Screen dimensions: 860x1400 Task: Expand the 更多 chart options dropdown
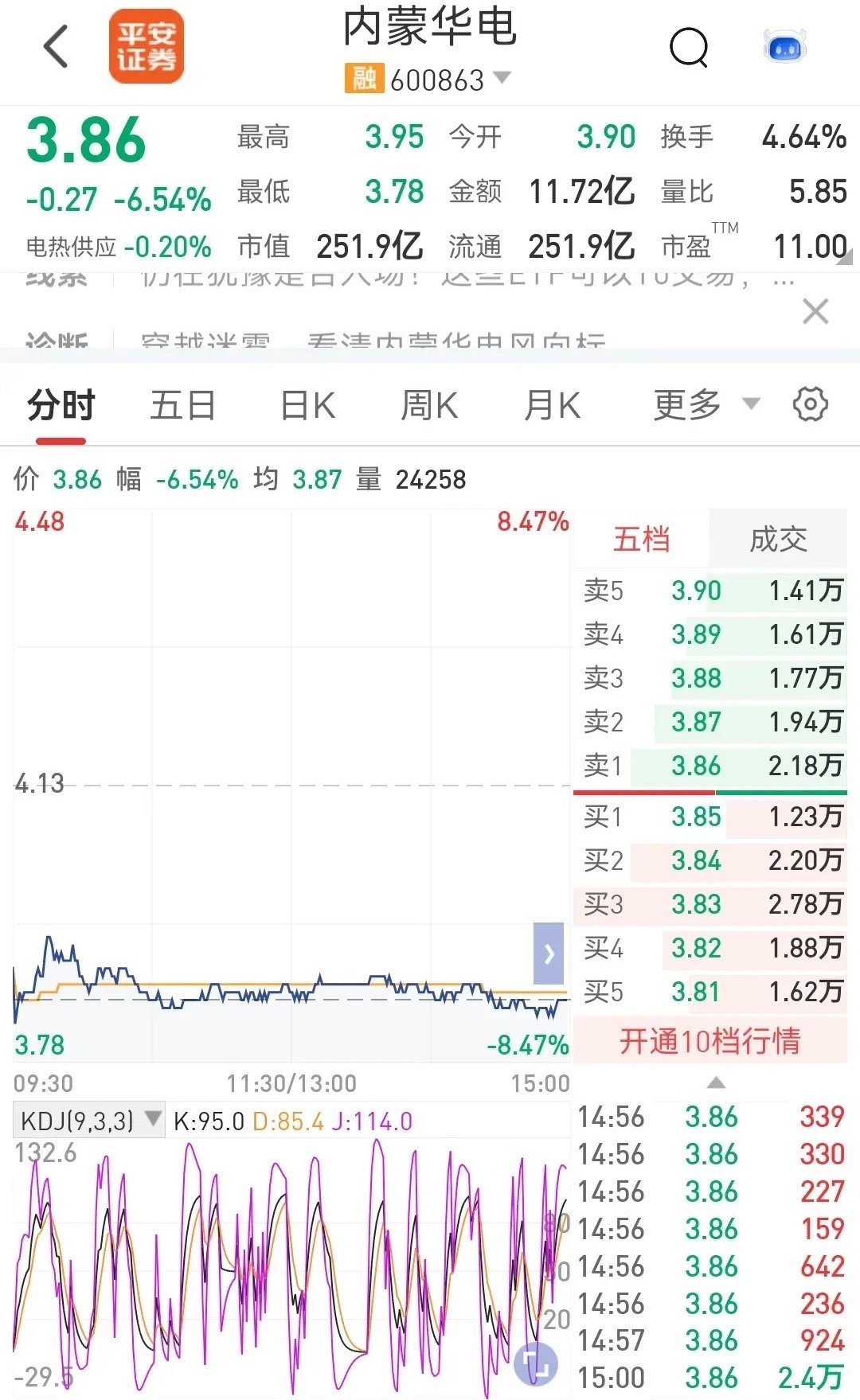706,405
